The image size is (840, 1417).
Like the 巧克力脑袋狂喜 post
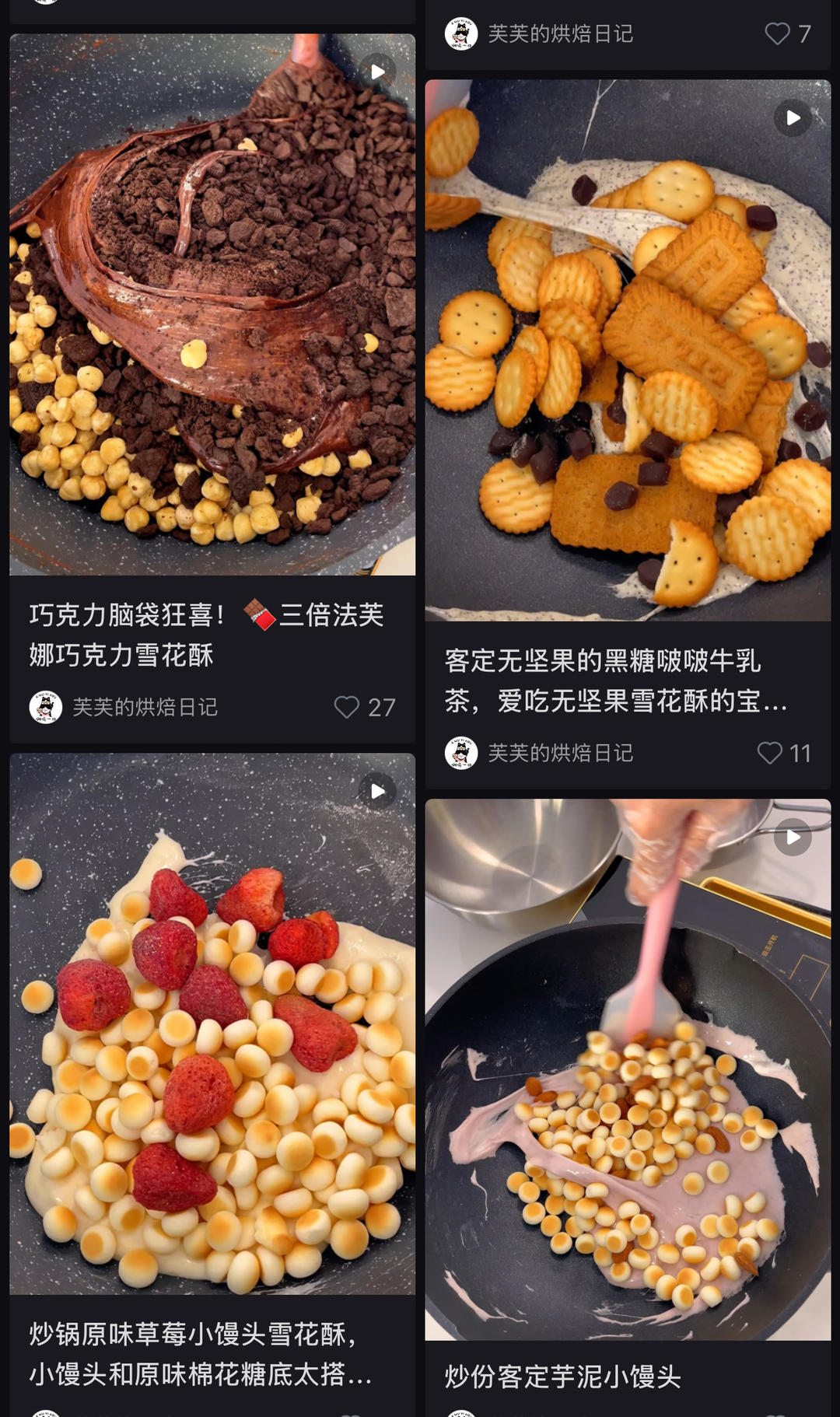(347, 707)
